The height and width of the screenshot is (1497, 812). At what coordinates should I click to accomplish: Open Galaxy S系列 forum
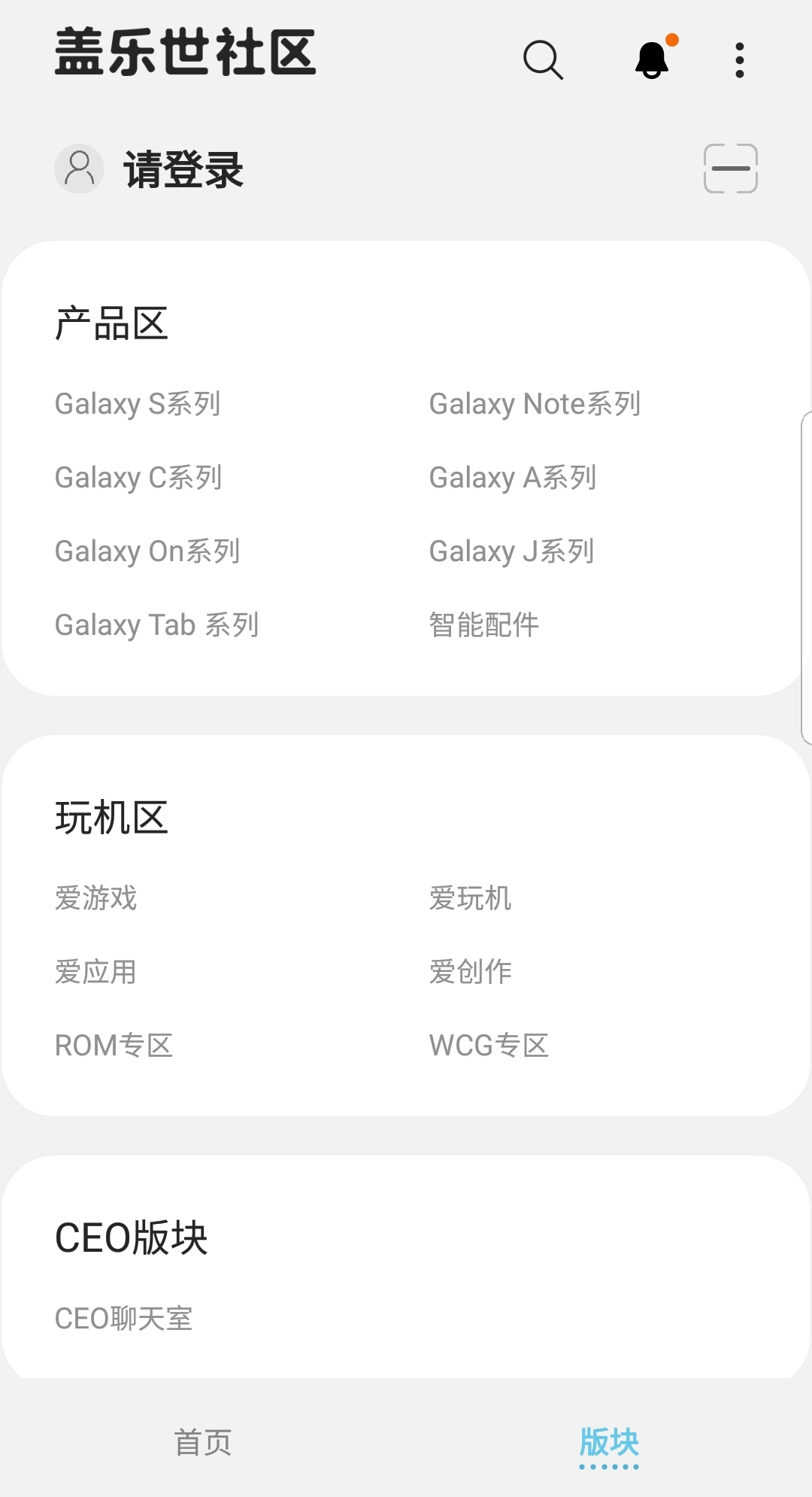[139, 404]
